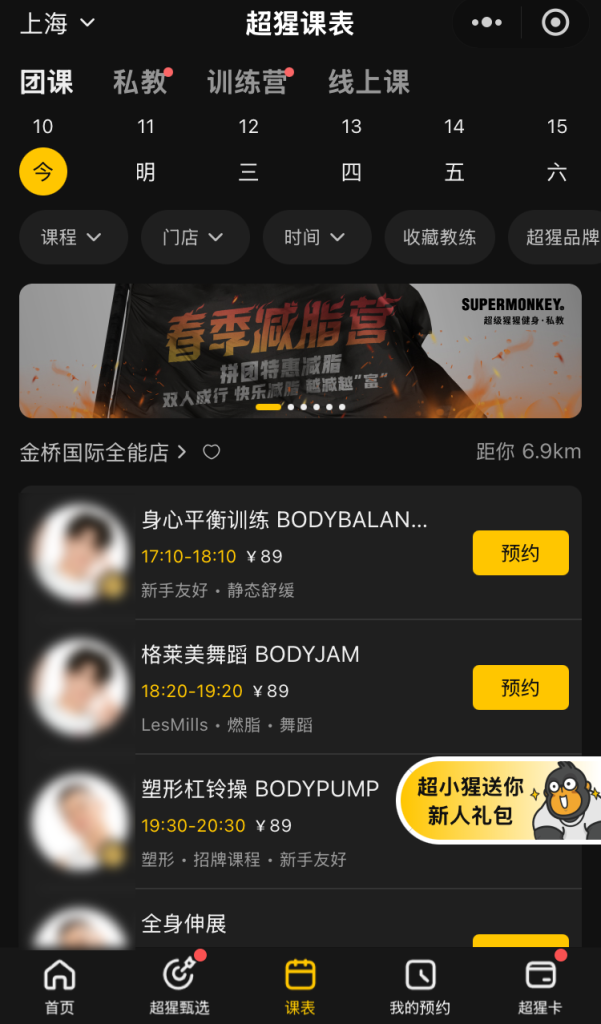Switch to the 私教 tab
Viewport: 601px width, 1024px height.
pyautogui.click(x=140, y=82)
